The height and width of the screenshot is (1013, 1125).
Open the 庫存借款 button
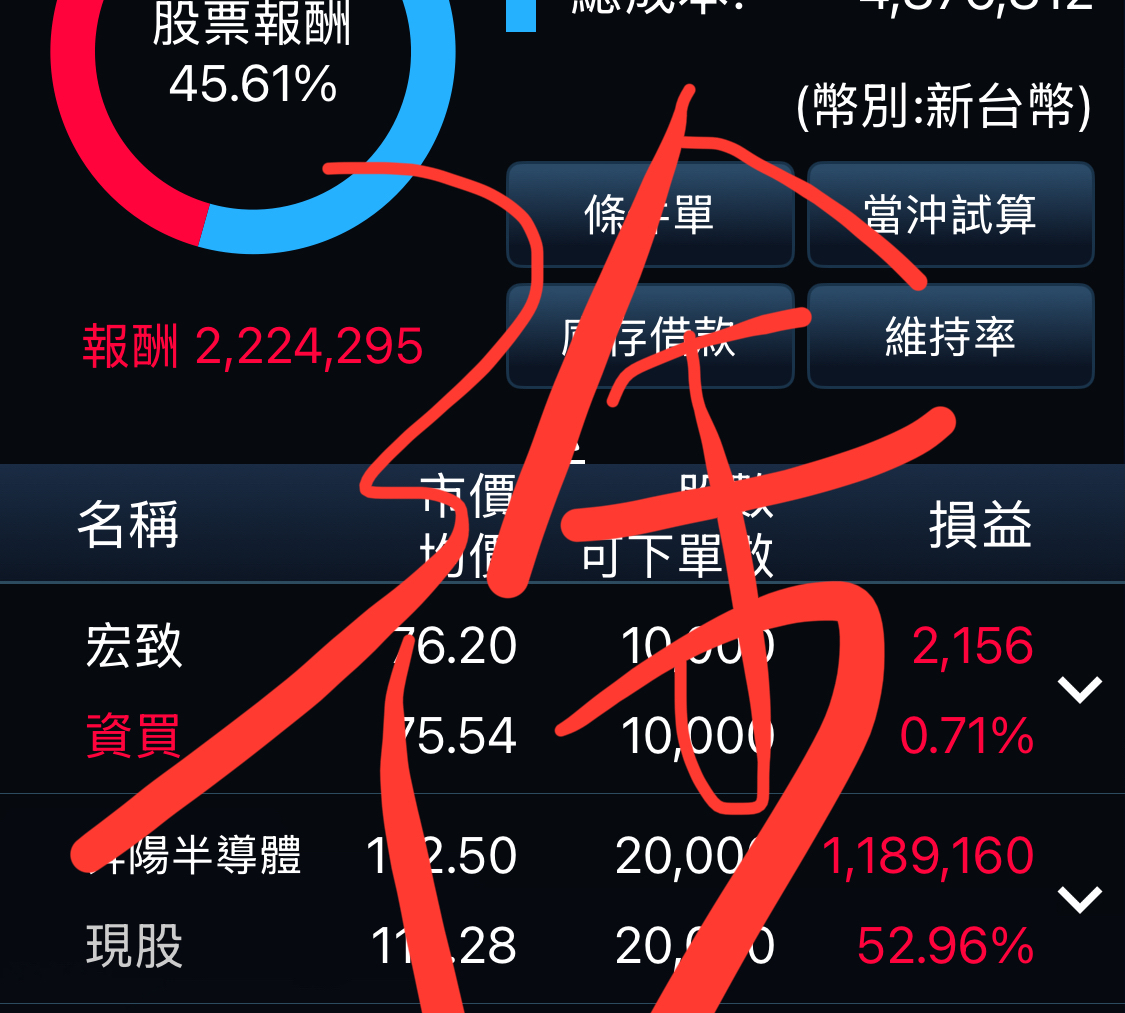[x=650, y=336]
